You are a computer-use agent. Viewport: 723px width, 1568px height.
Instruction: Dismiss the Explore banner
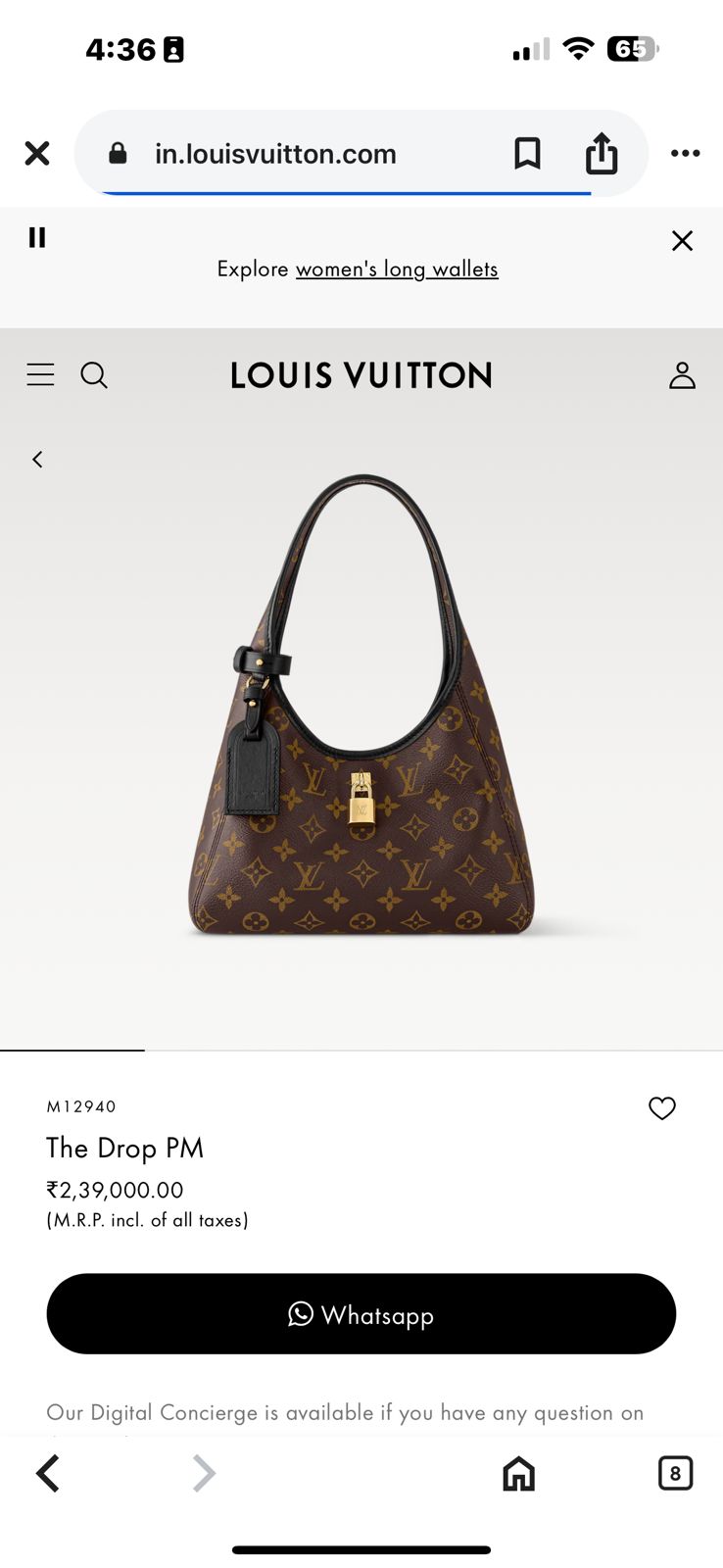click(x=682, y=241)
